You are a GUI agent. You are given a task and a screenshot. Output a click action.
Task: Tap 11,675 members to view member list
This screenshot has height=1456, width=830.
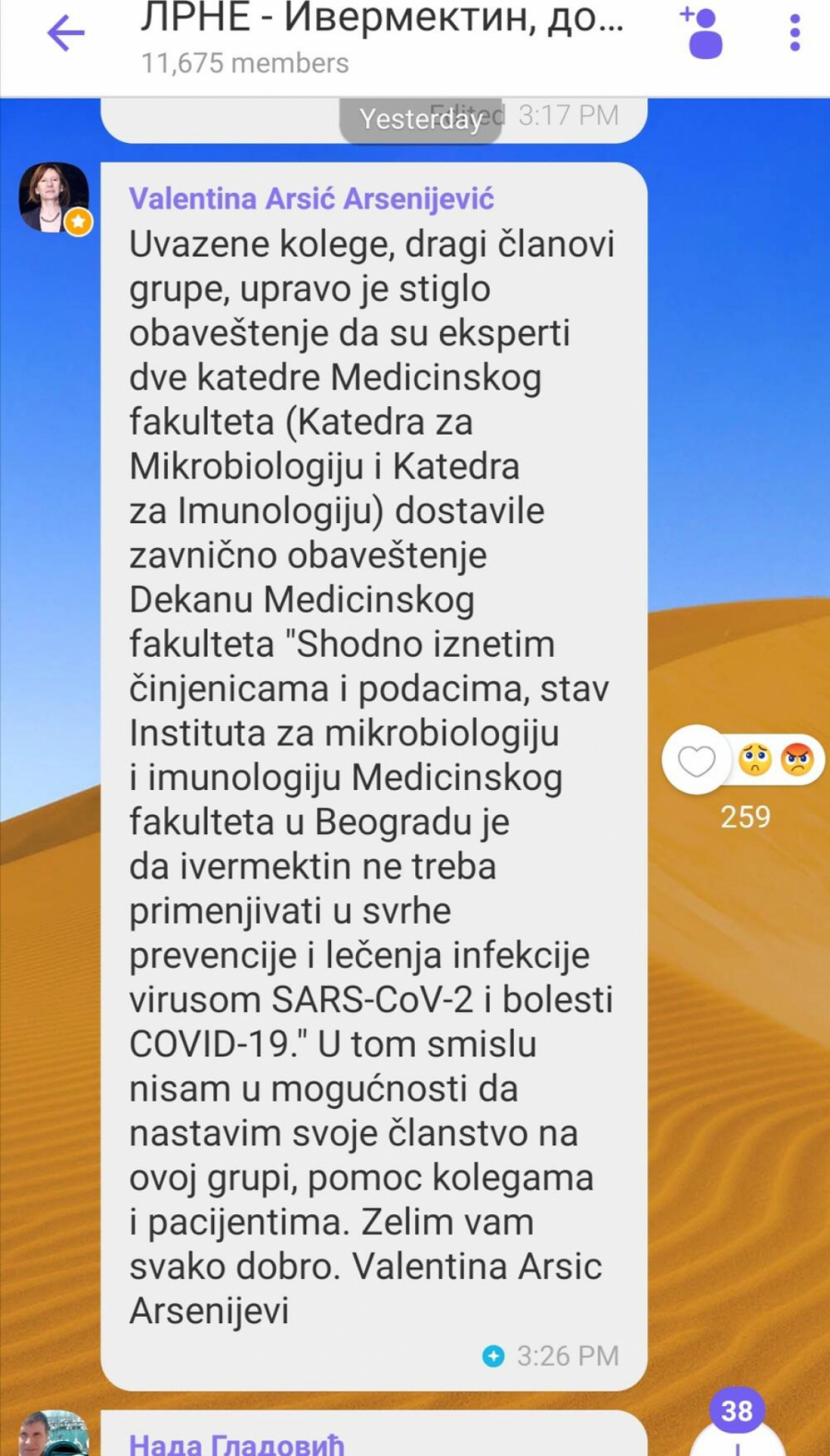click(243, 64)
